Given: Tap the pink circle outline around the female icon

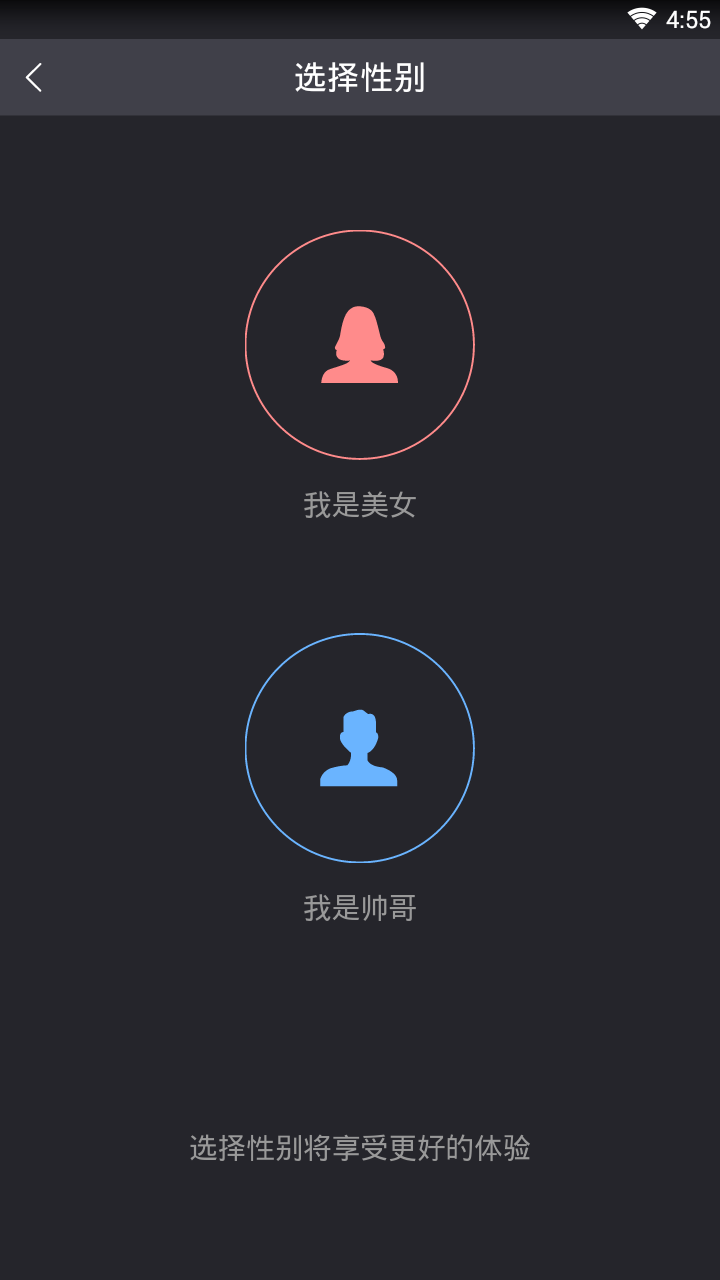Looking at the screenshot, I should click(360, 232).
